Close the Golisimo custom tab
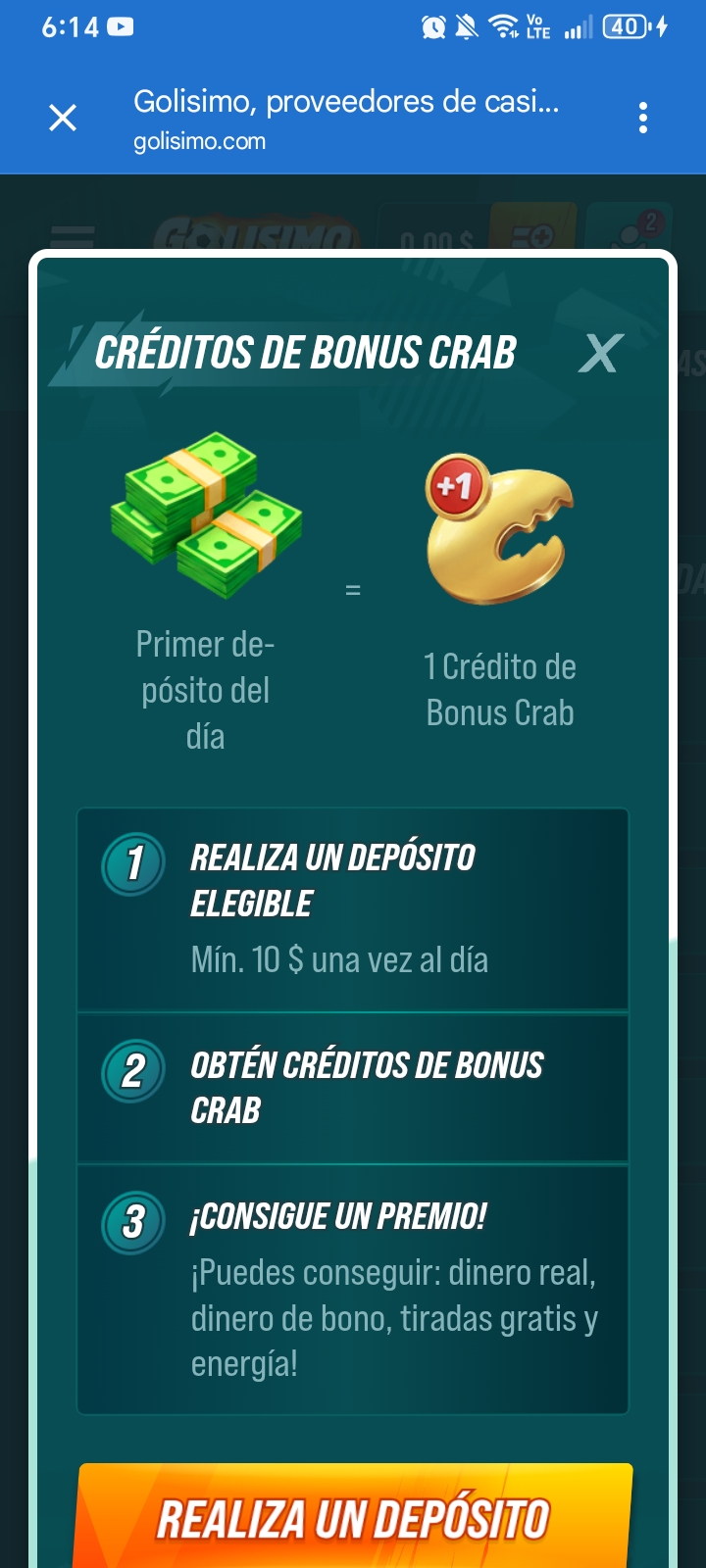 tap(63, 119)
